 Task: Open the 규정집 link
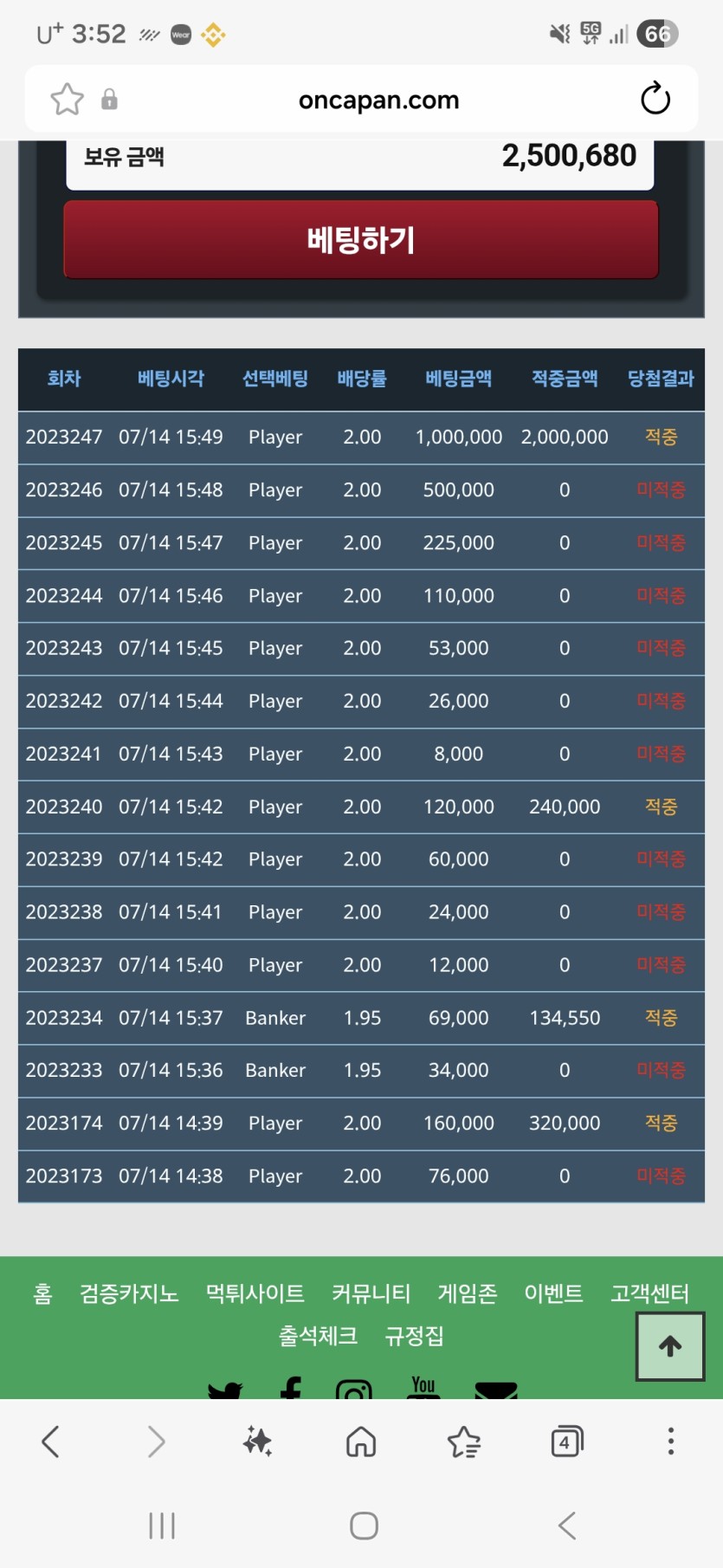pos(414,1336)
